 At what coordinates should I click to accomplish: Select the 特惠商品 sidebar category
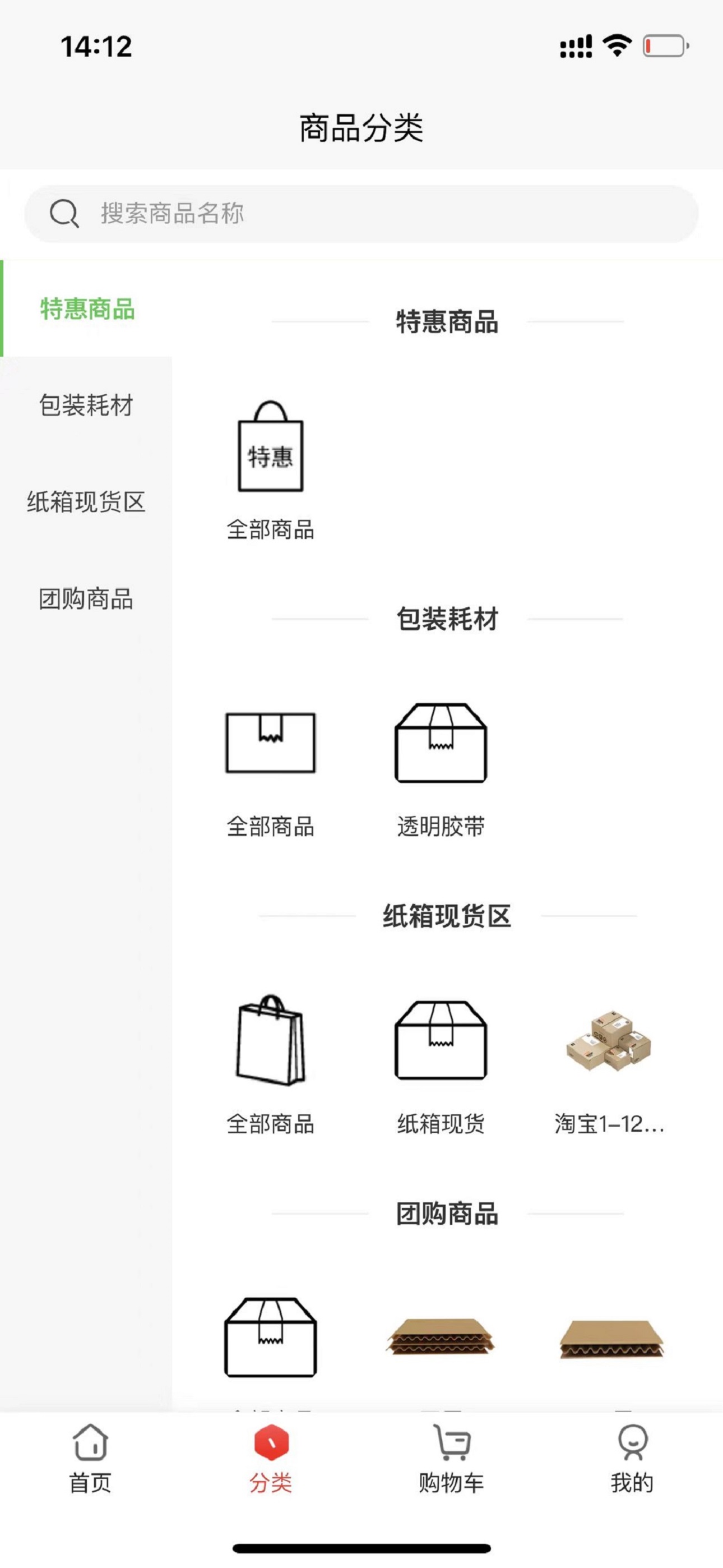click(87, 308)
